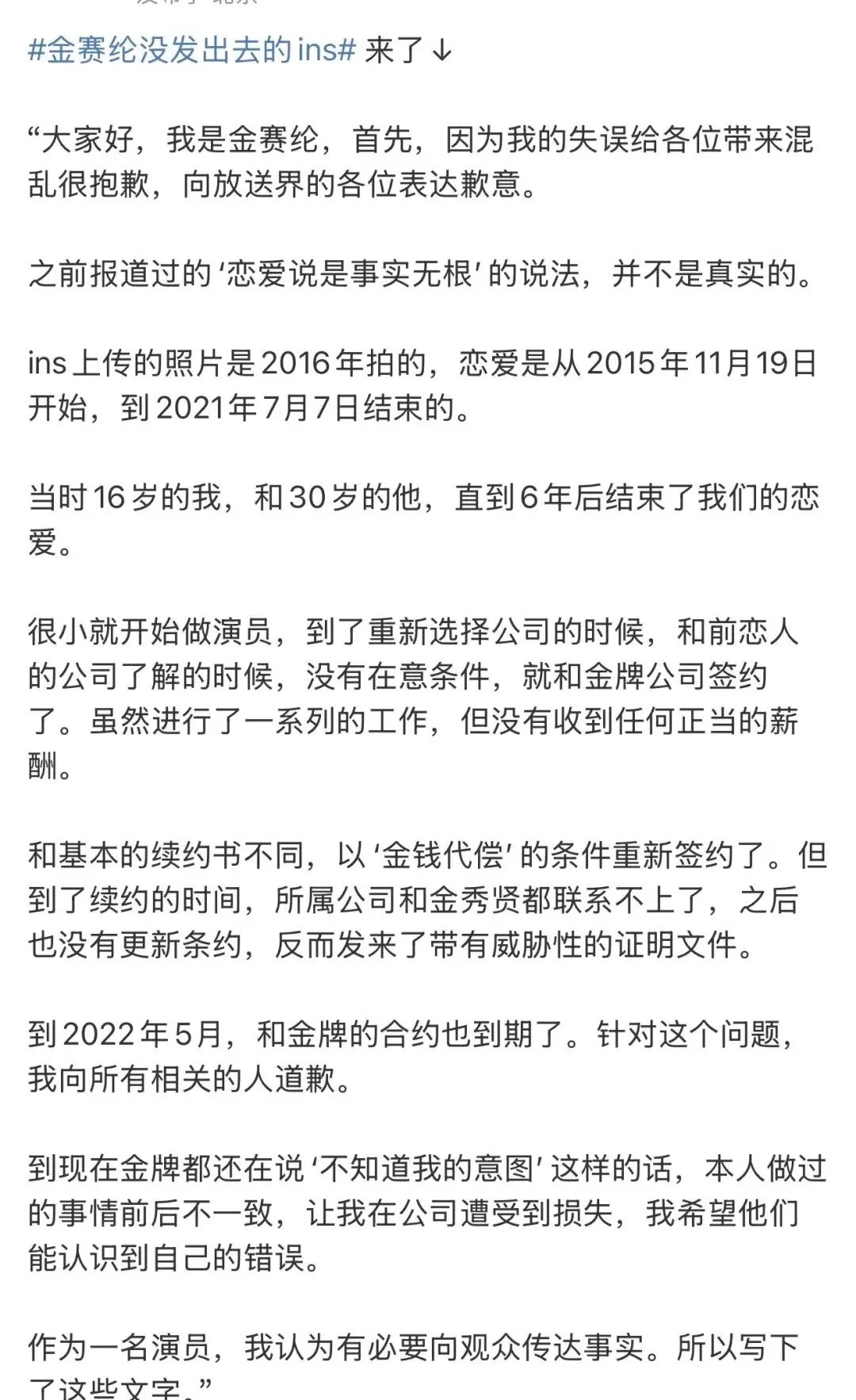
Task: Open the #金赛纶没发出去的ins# hashtag link
Action: [x=192, y=51]
